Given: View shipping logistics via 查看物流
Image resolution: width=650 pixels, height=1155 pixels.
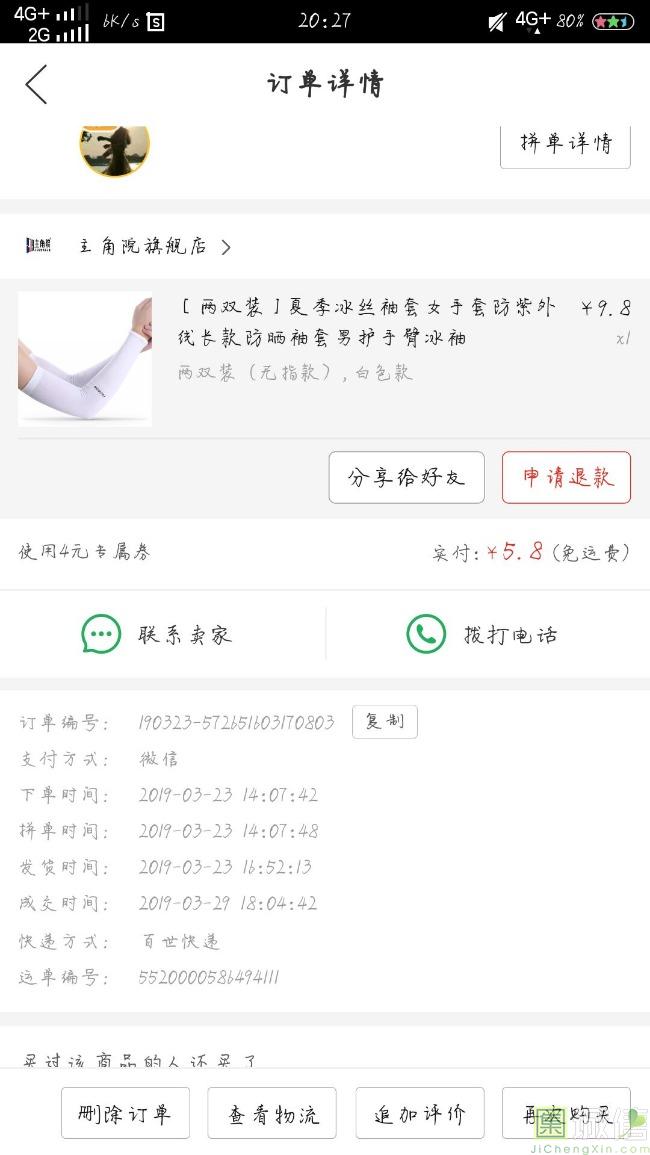Looking at the screenshot, I should coord(272,1114).
